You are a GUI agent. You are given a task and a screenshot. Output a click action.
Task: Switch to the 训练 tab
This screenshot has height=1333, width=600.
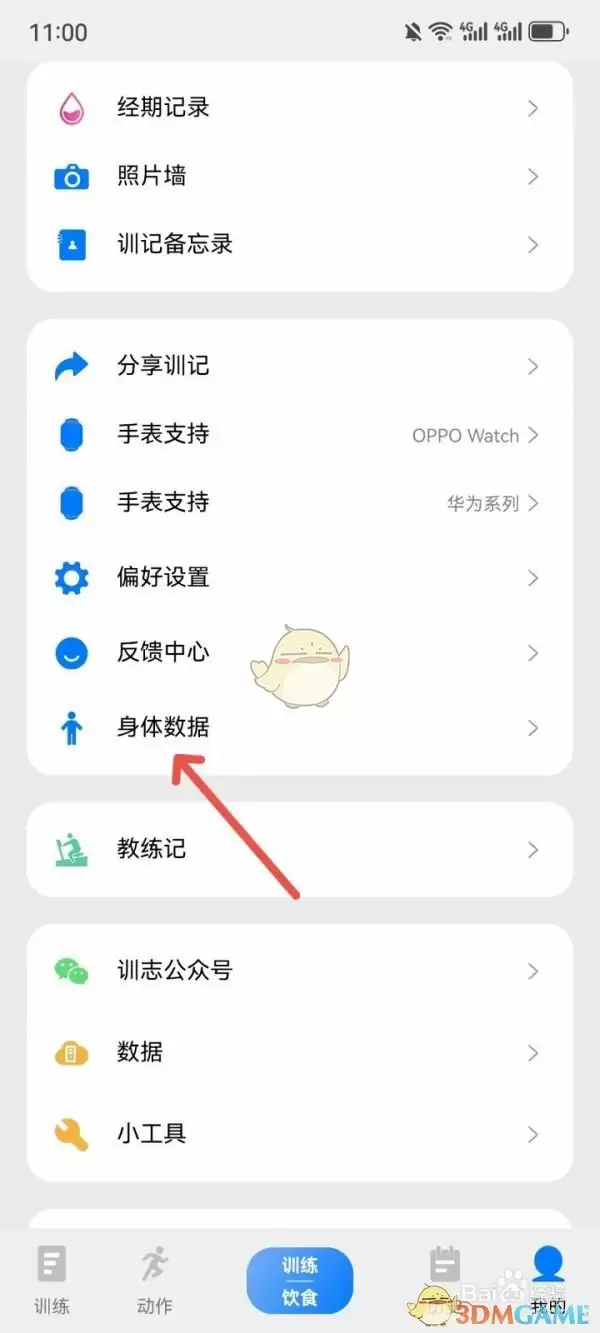coord(51,1280)
